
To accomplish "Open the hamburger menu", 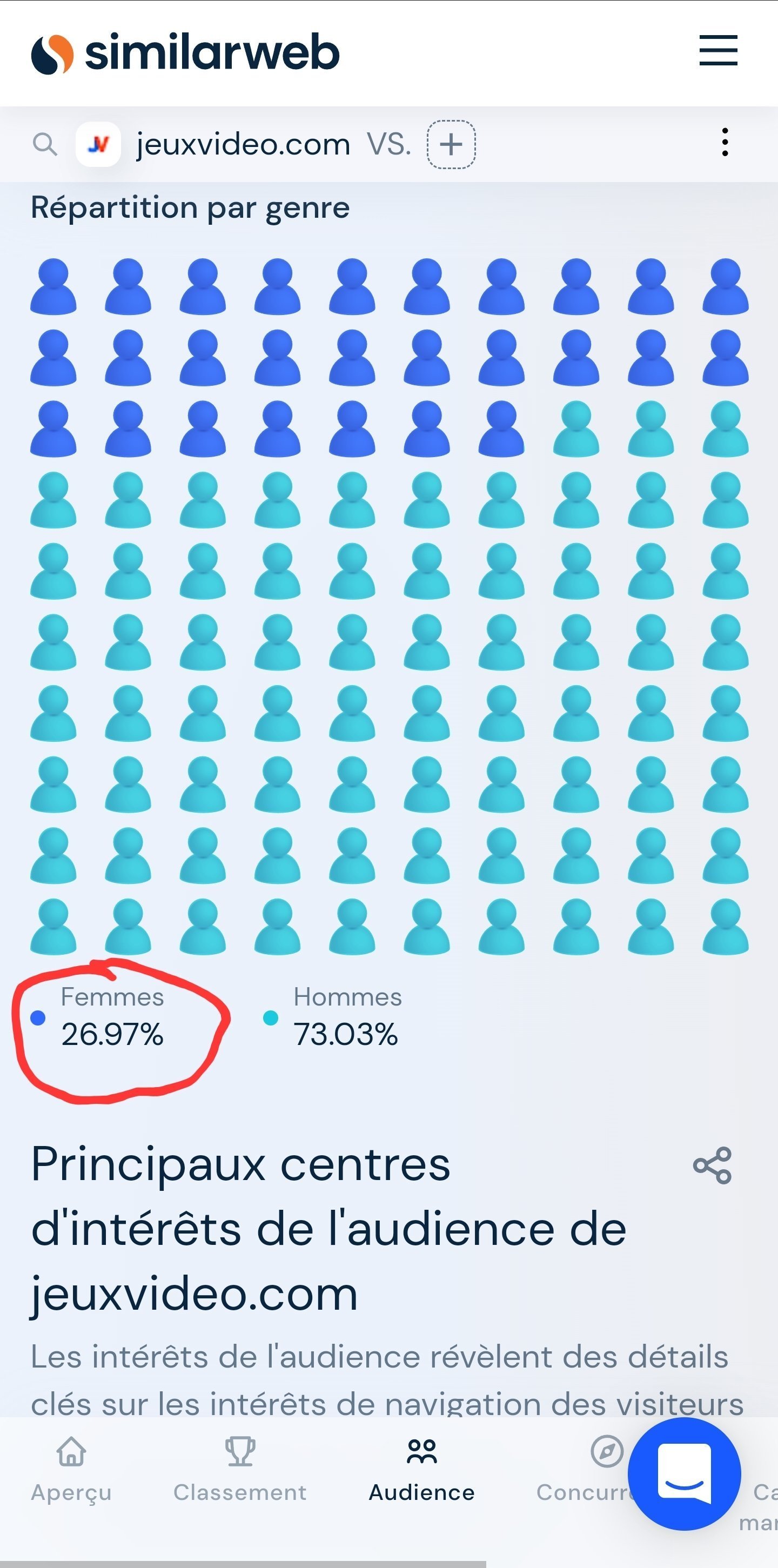I will (x=717, y=51).
